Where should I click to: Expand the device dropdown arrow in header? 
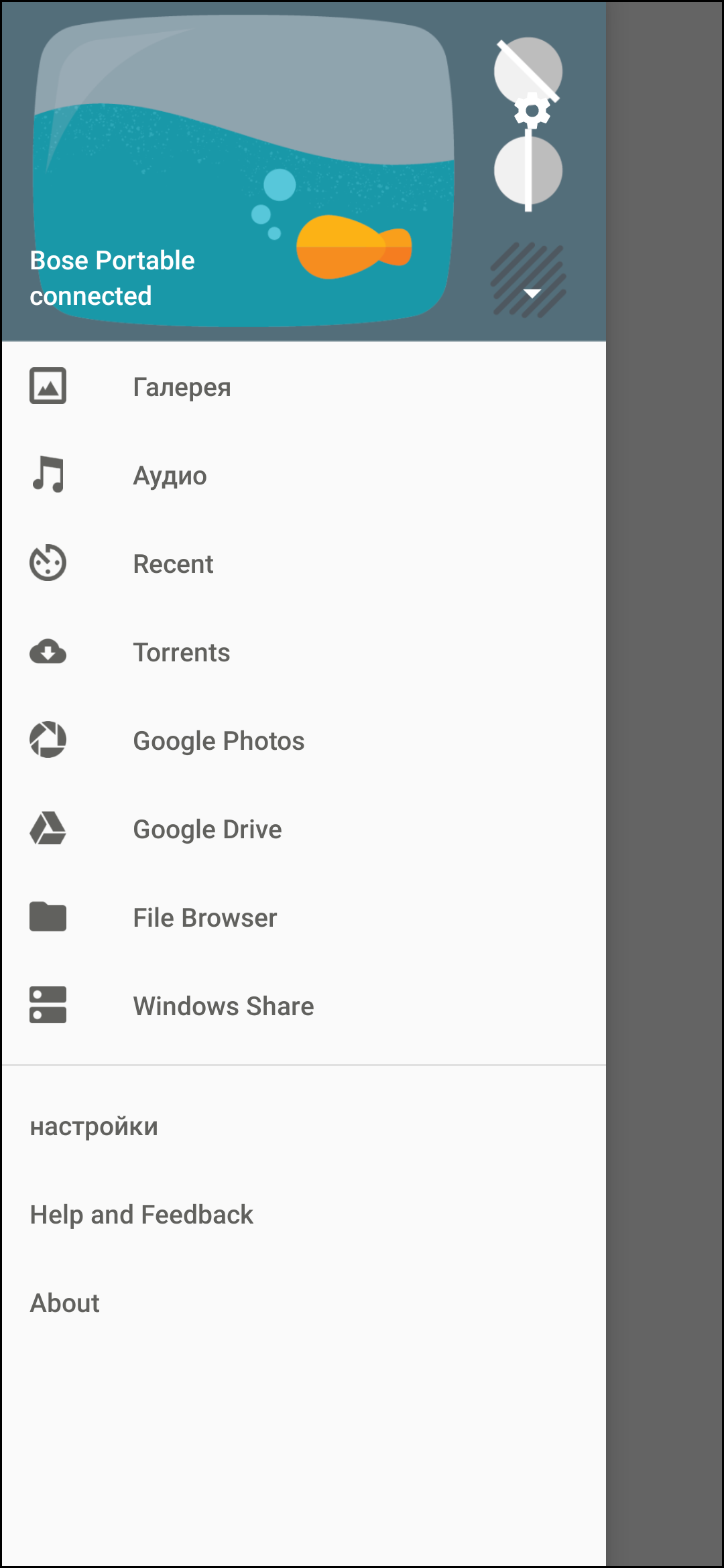pyautogui.click(x=532, y=293)
